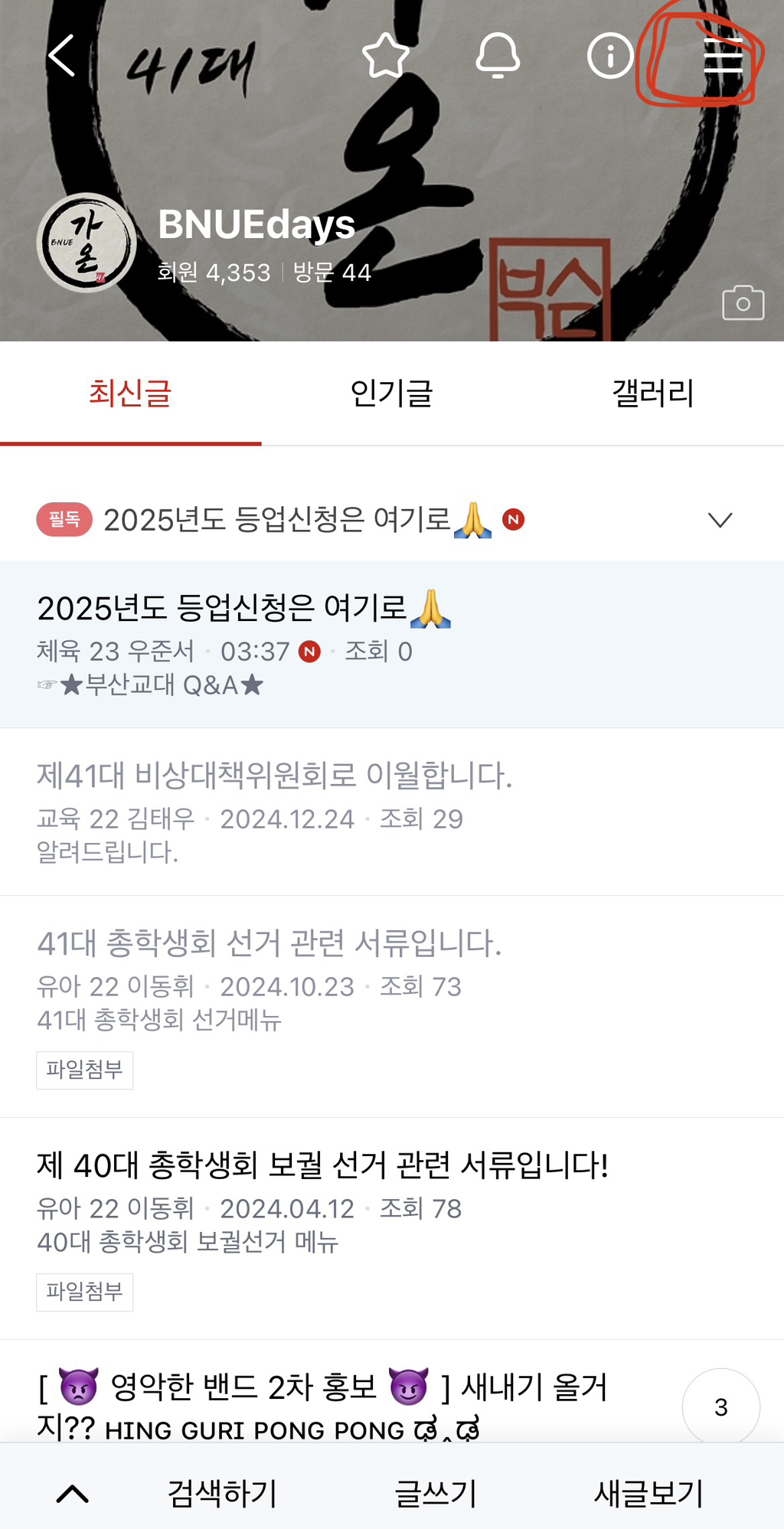
Task: Tap 새글보기 in the bottom bar
Action: pyautogui.click(x=649, y=1492)
